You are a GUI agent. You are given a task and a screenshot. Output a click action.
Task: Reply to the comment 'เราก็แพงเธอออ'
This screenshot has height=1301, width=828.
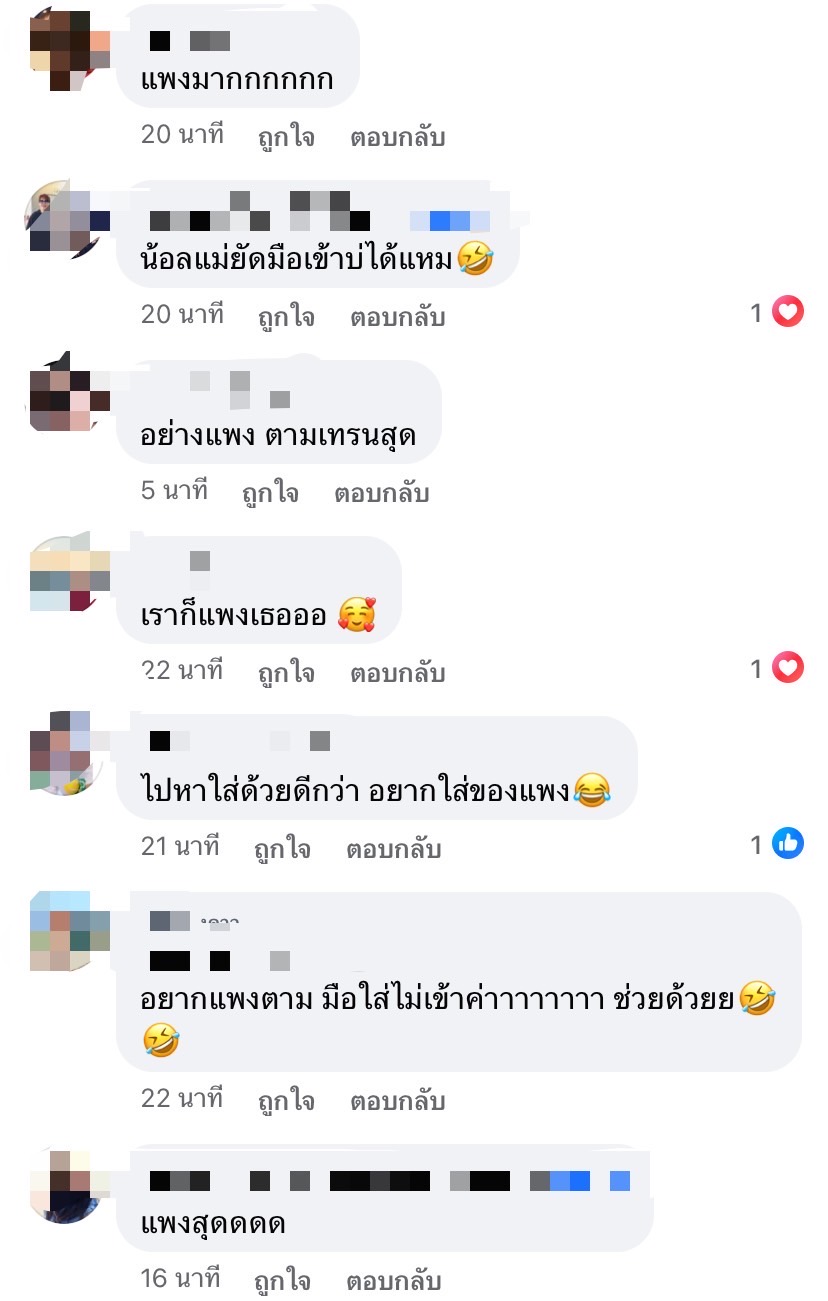pos(396,673)
